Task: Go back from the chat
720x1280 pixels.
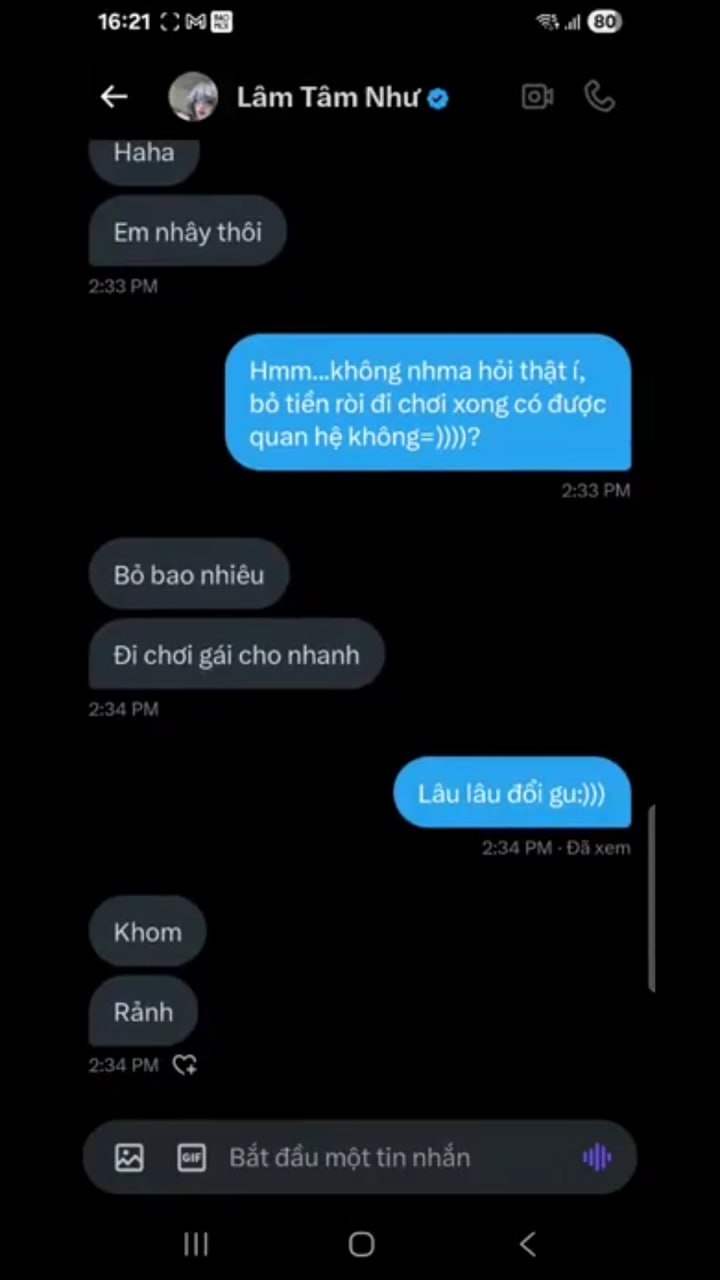Action: tap(114, 96)
